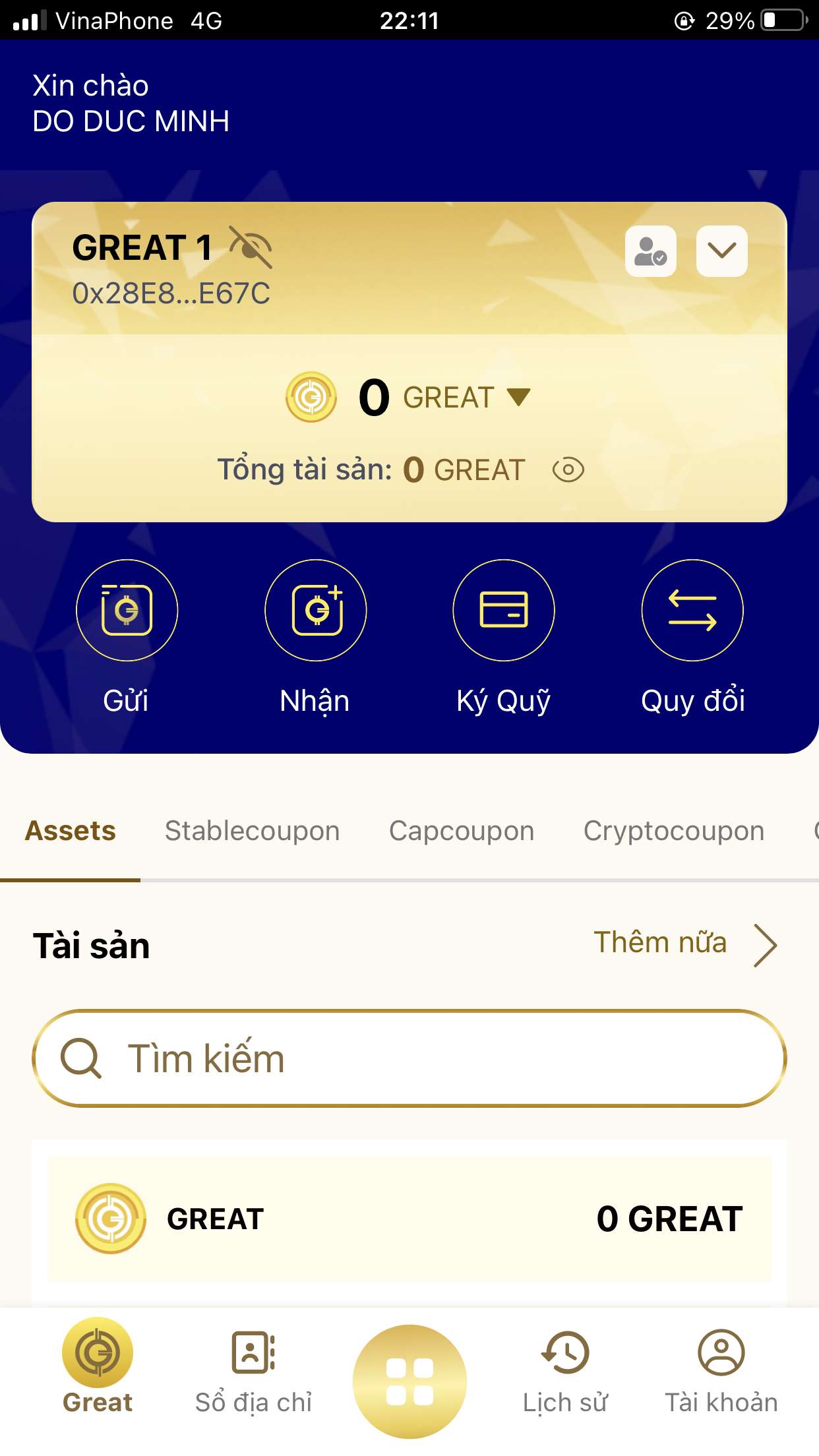Screen dimensions: 819x1456
Task: Expand the wallet card chevron dropdown
Action: 721,251
